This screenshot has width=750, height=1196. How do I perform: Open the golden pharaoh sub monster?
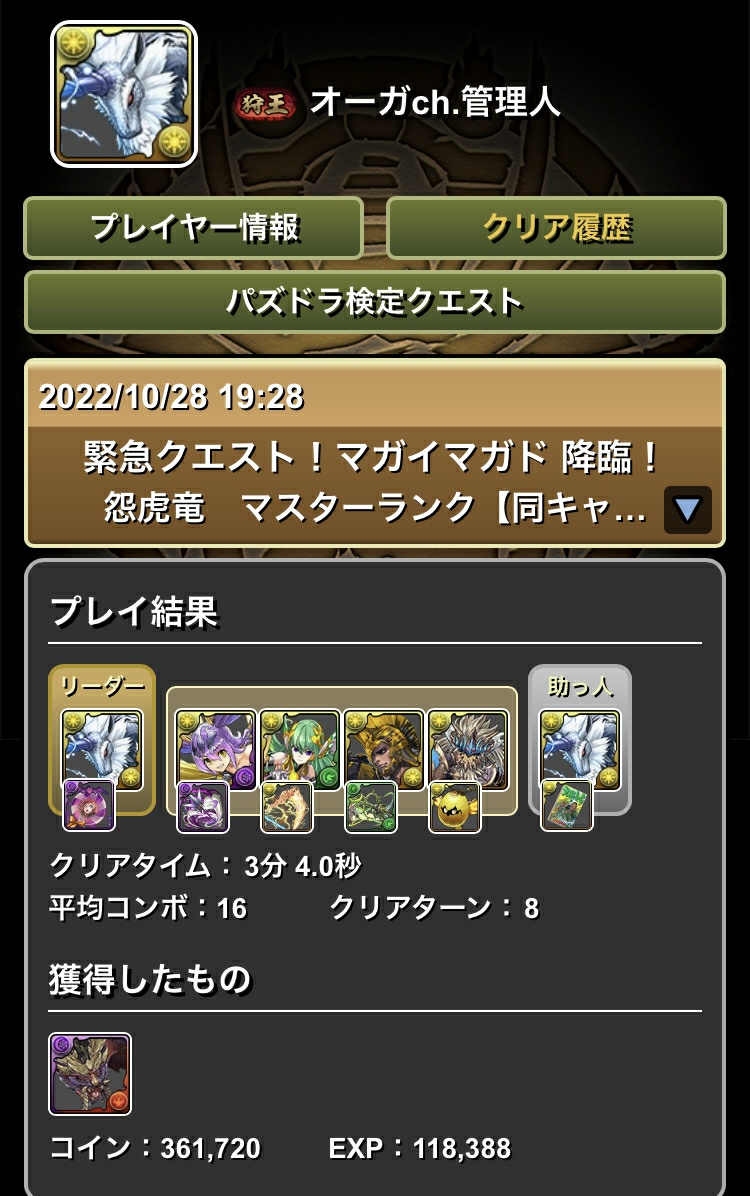[384, 747]
